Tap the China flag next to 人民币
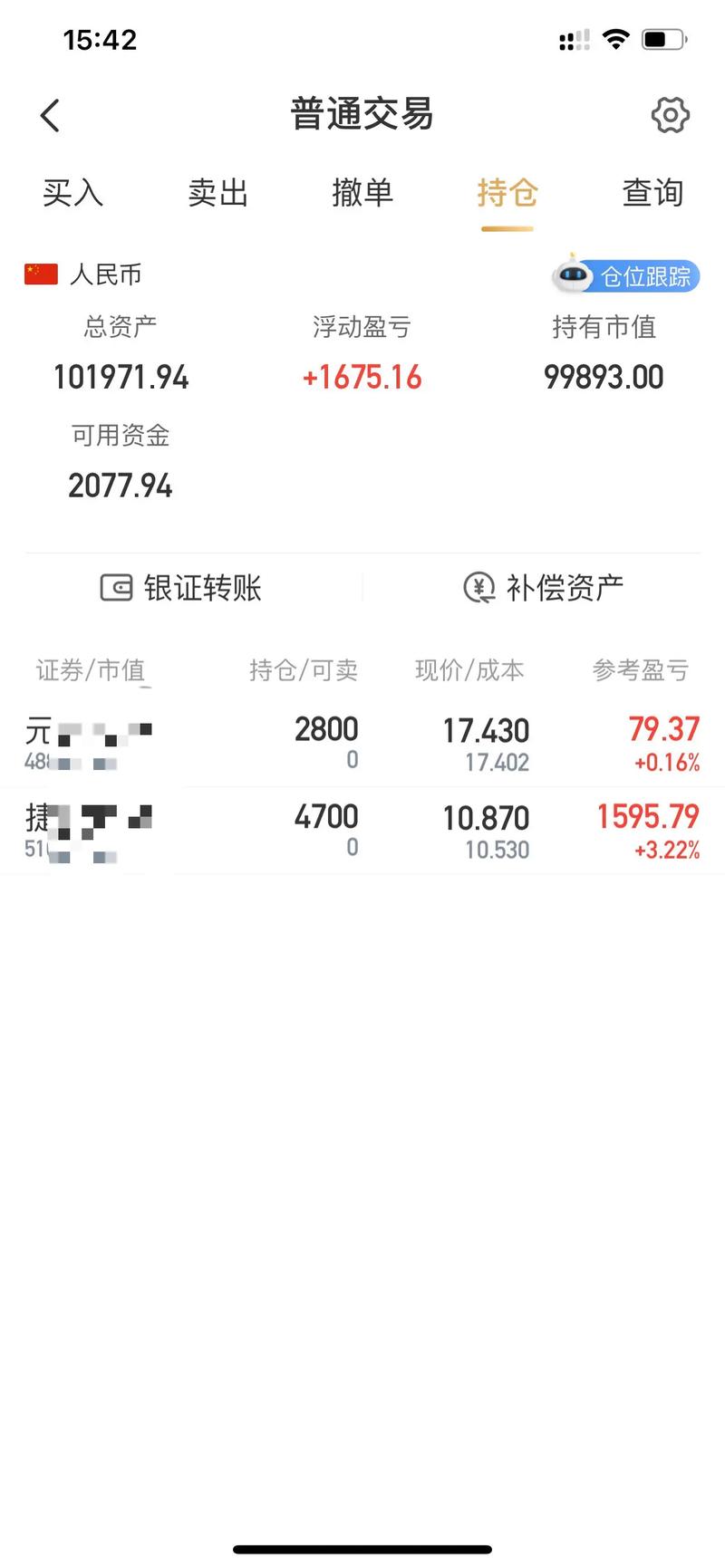725x1568 pixels. (x=39, y=273)
